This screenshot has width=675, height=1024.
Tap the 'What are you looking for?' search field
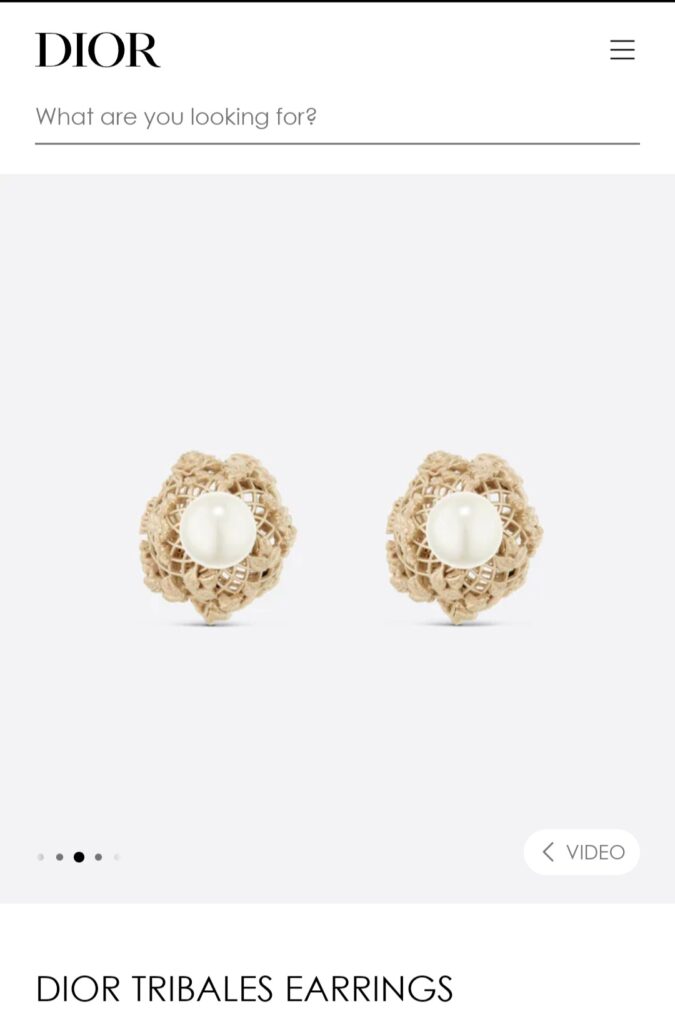[336, 117]
